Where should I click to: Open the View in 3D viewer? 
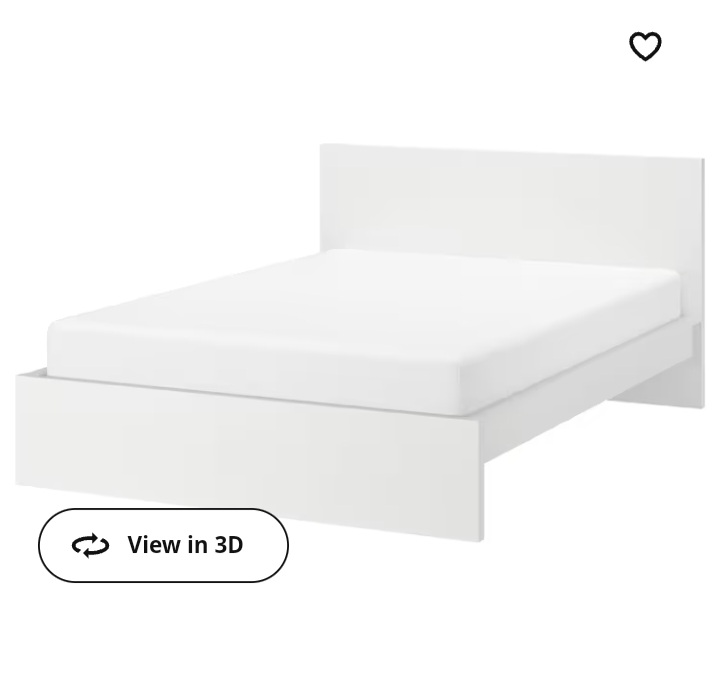[163, 545]
